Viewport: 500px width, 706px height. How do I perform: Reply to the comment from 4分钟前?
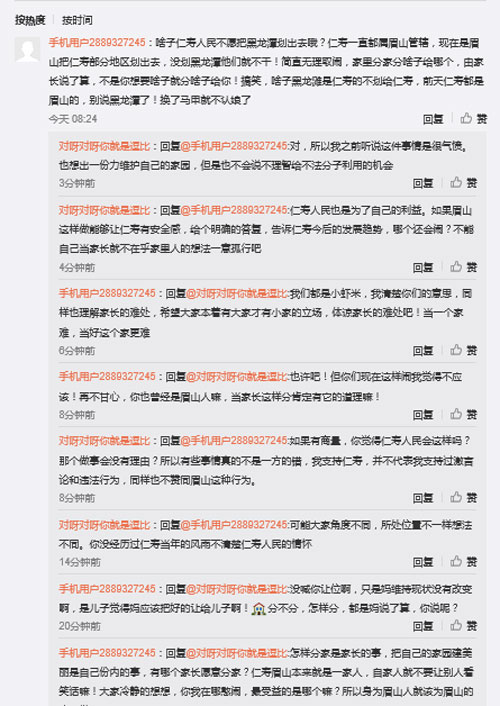click(x=423, y=267)
